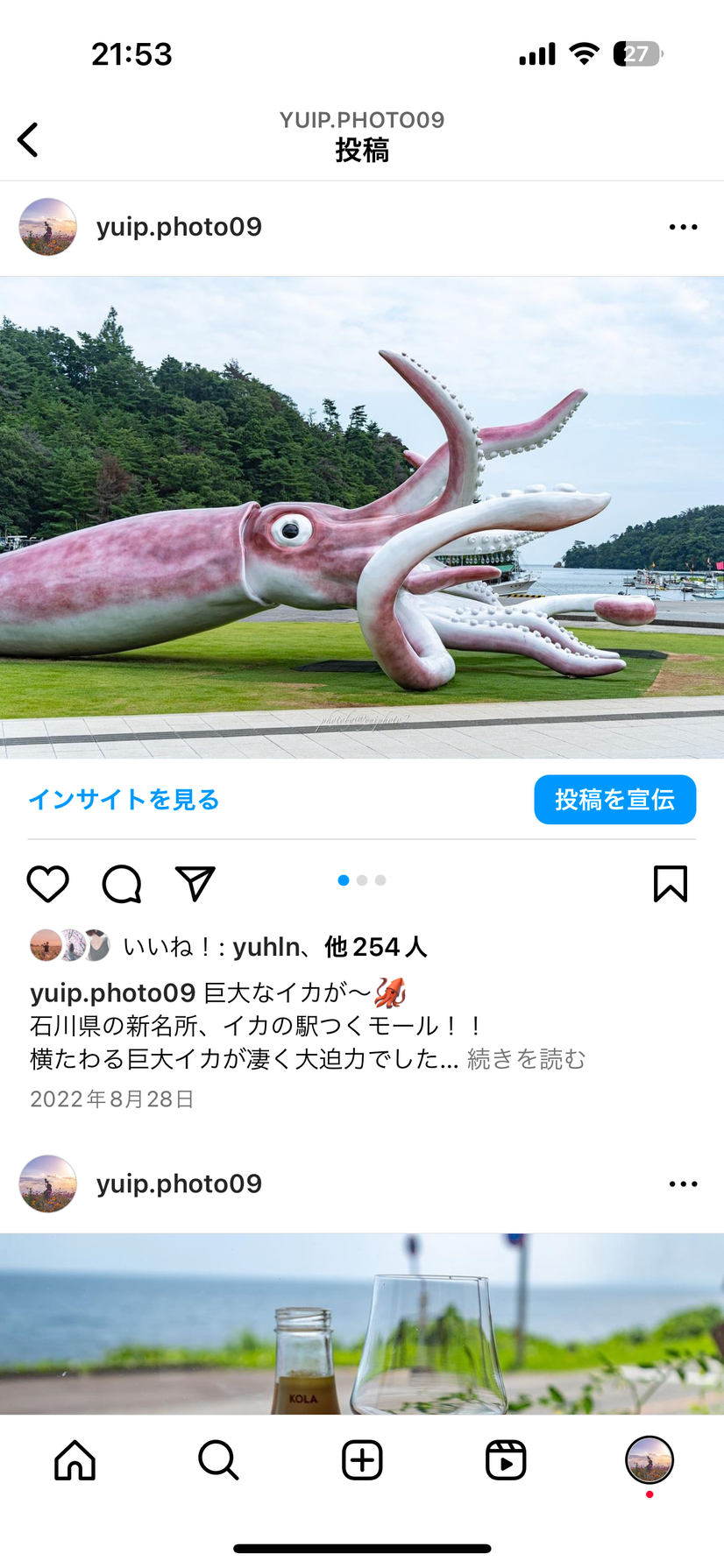Expand caption with 続きを読む
Viewport: 724px width, 1568px height.
tap(526, 1059)
